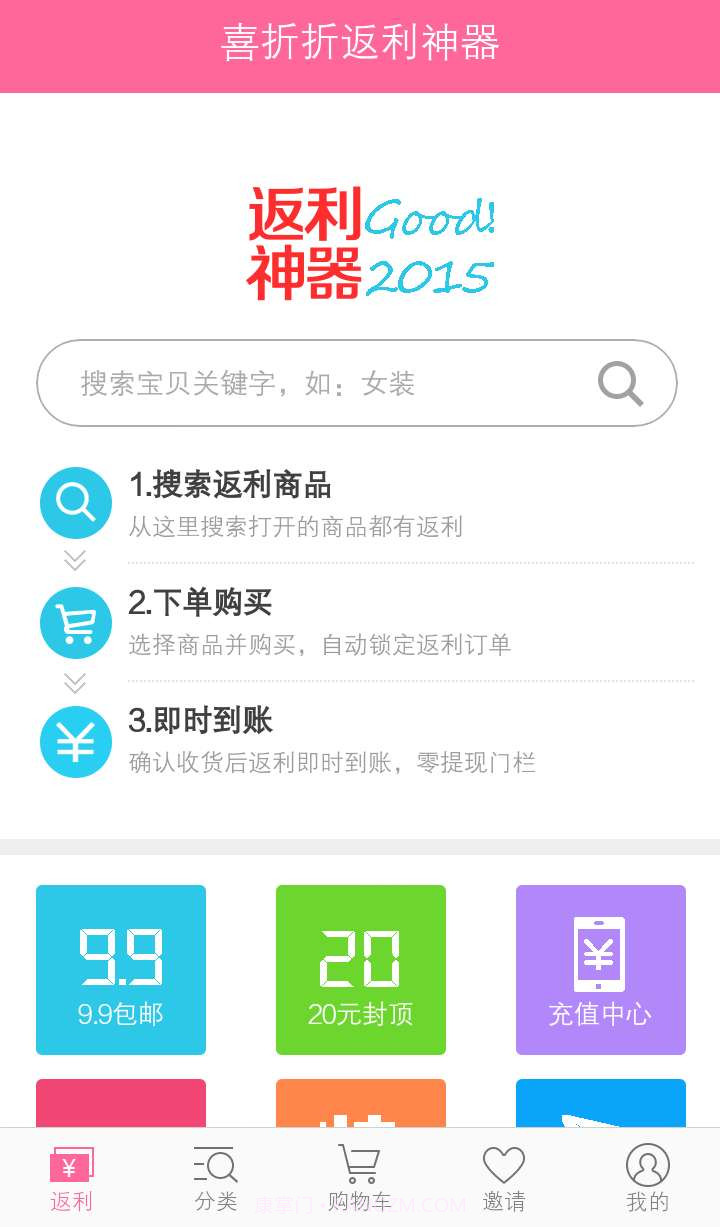Open the 9.9包邮 deals tile
This screenshot has width=720, height=1227.
click(120, 968)
